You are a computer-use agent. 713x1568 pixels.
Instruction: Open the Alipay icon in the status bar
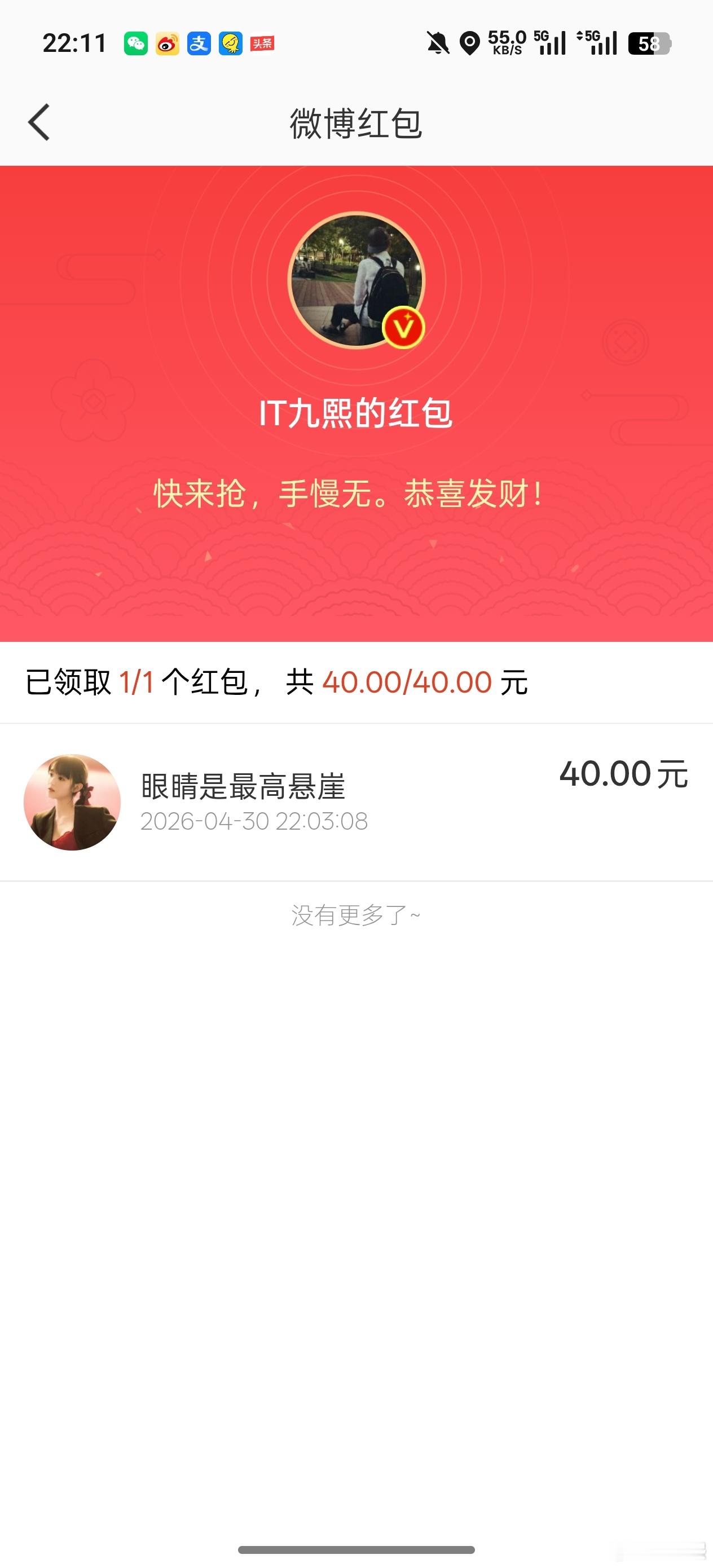pos(199,43)
